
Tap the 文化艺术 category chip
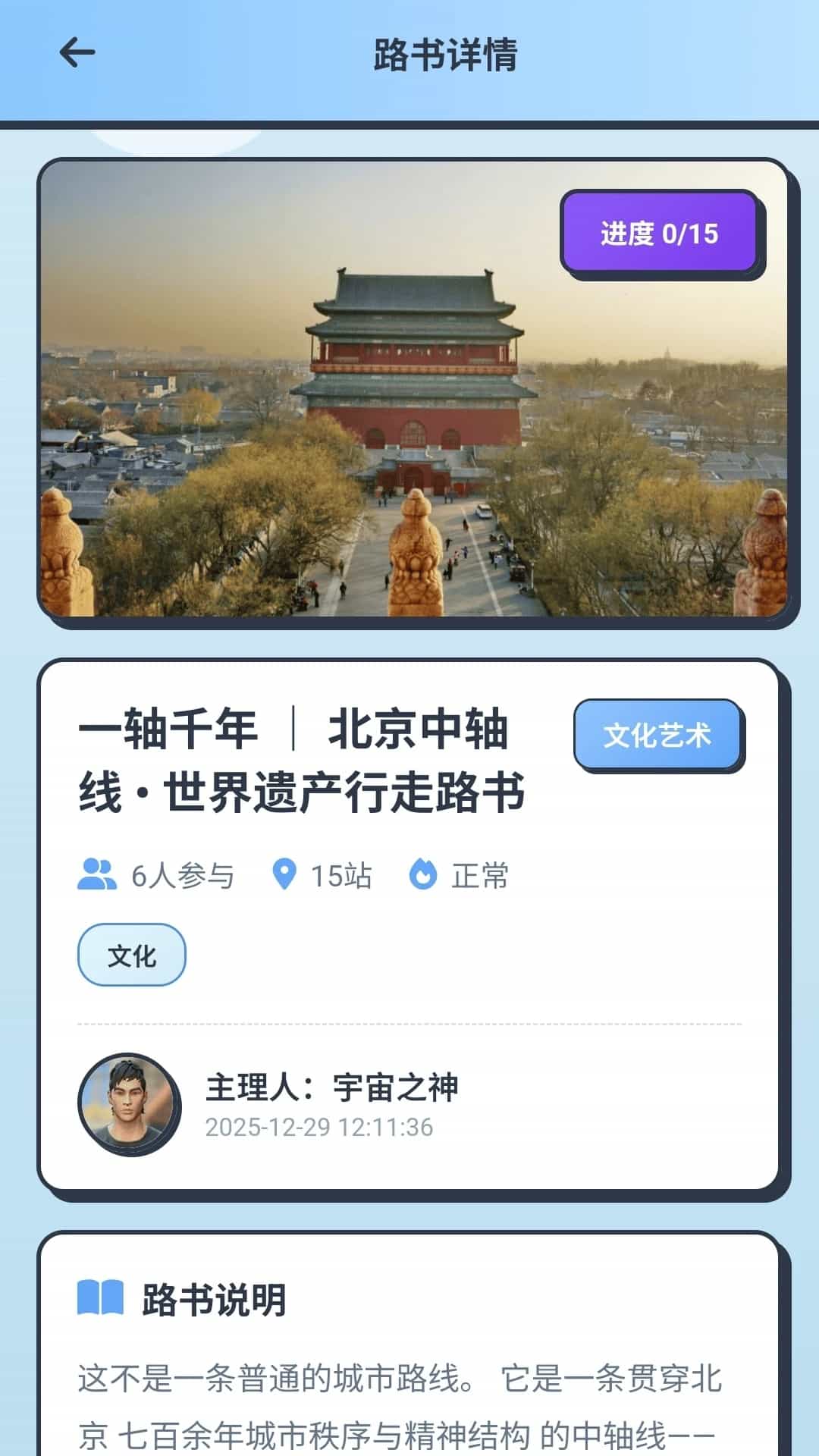click(657, 735)
